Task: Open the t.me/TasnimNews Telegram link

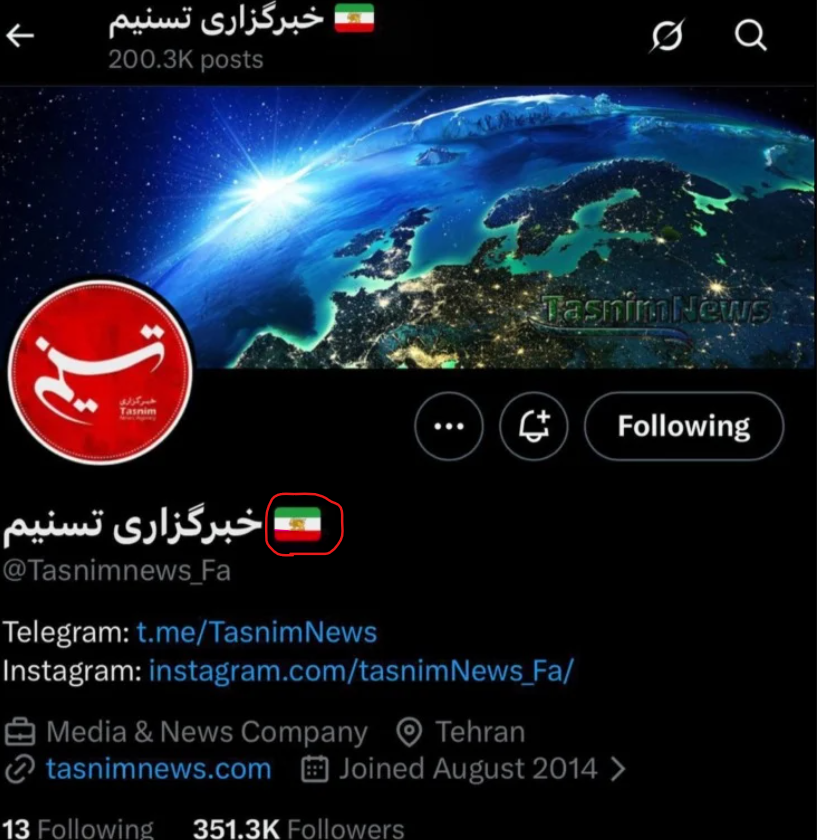Action: coord(256,632)
